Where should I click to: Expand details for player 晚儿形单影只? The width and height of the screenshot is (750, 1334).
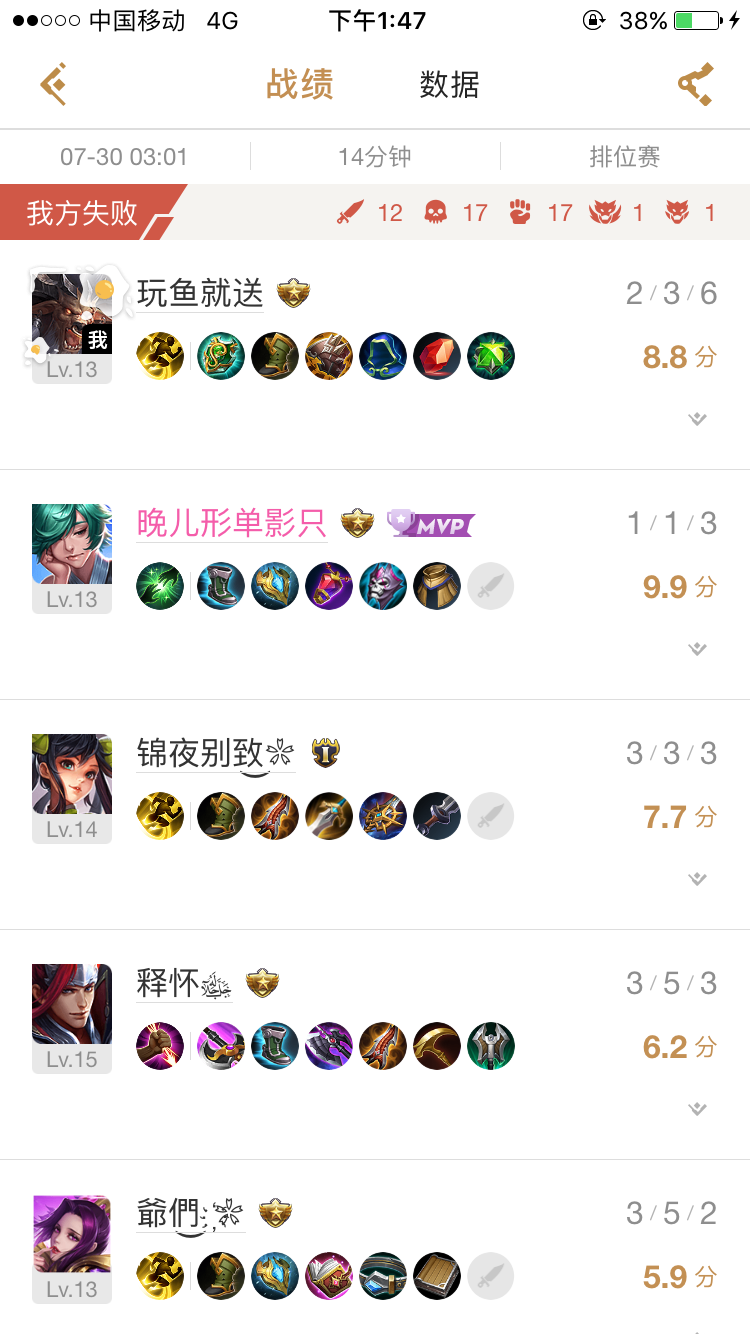coord(696,648)
